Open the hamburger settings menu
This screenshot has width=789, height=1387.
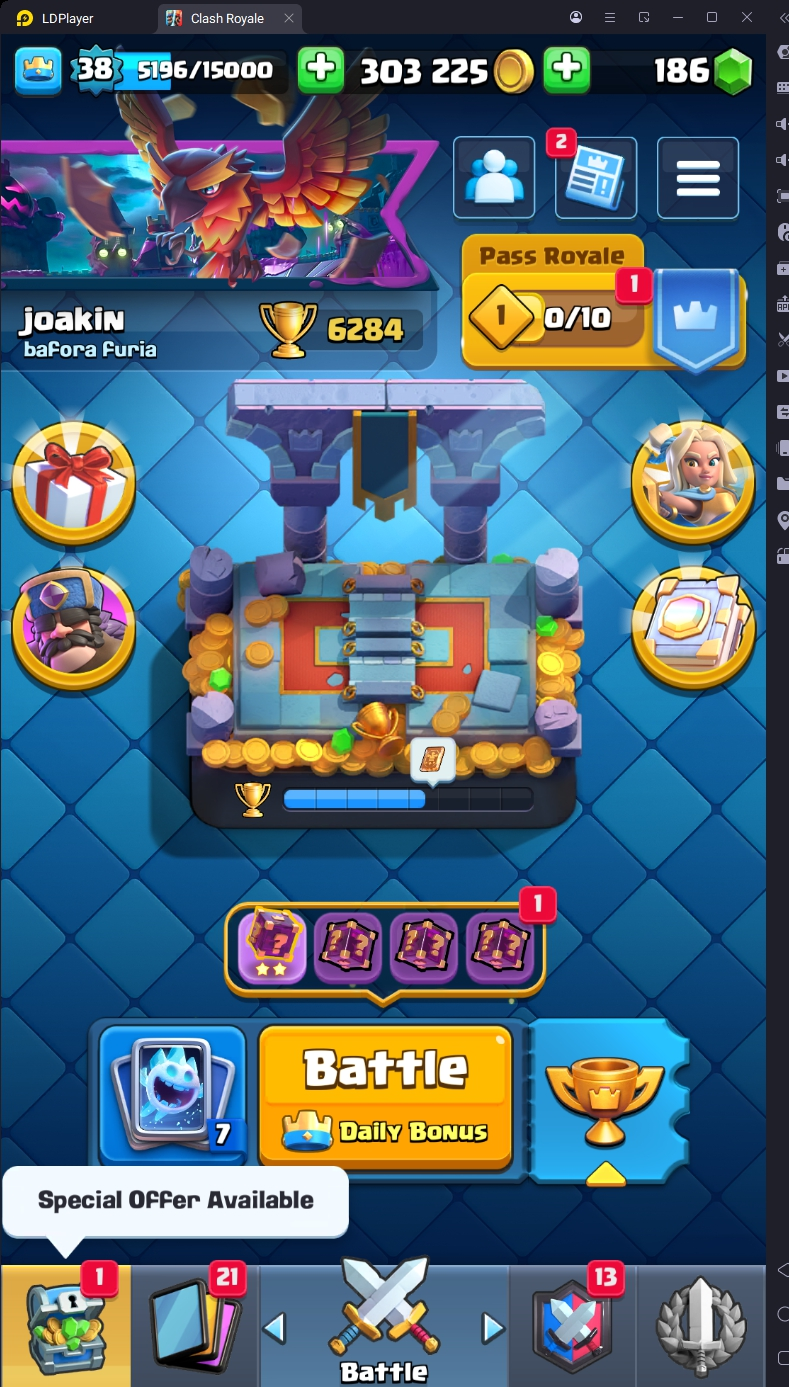tap(697, 178)
